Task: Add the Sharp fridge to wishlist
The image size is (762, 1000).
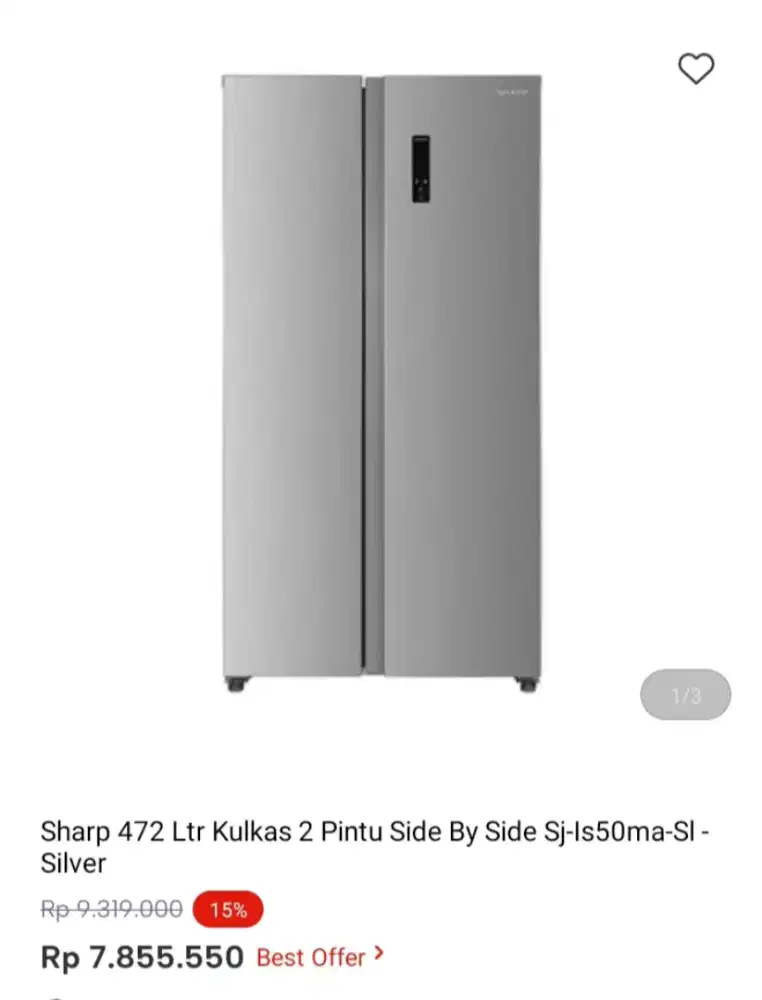Action: (696, 68)
